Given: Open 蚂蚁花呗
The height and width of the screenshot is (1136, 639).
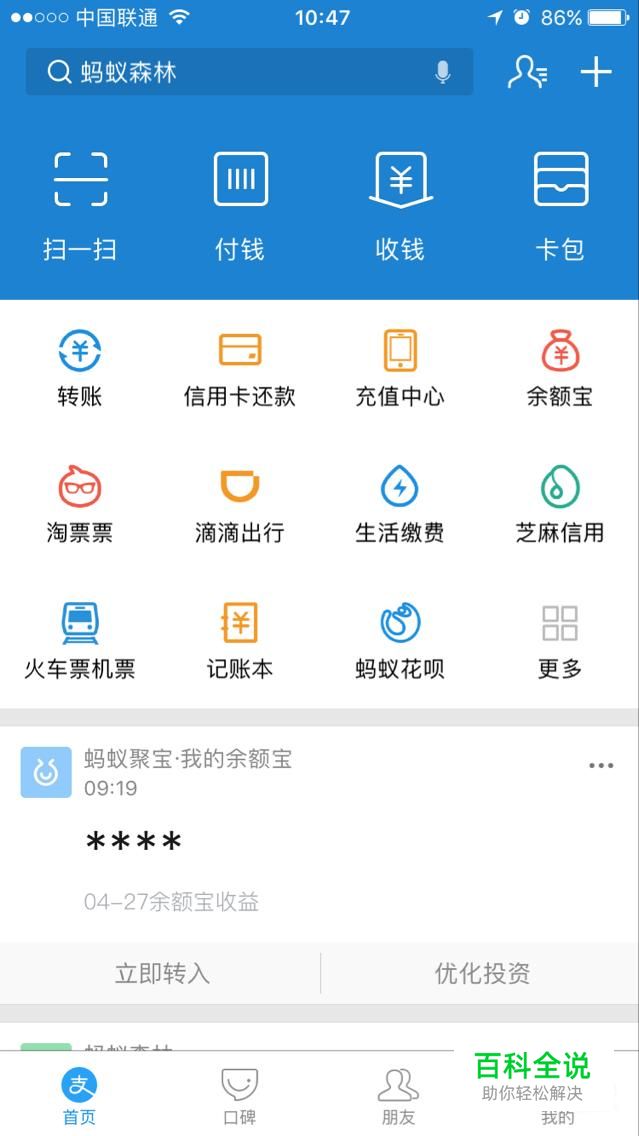Looking at the screenshot, I should coord(400,640).
